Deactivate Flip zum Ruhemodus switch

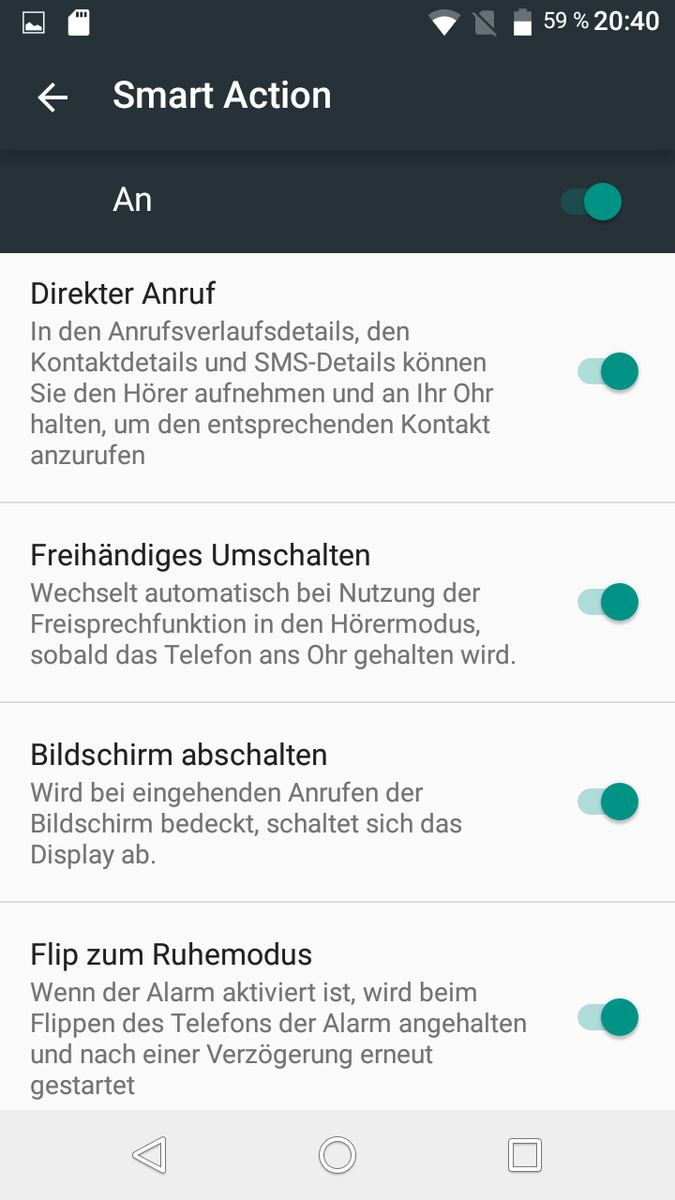(x=608, y=1018)
